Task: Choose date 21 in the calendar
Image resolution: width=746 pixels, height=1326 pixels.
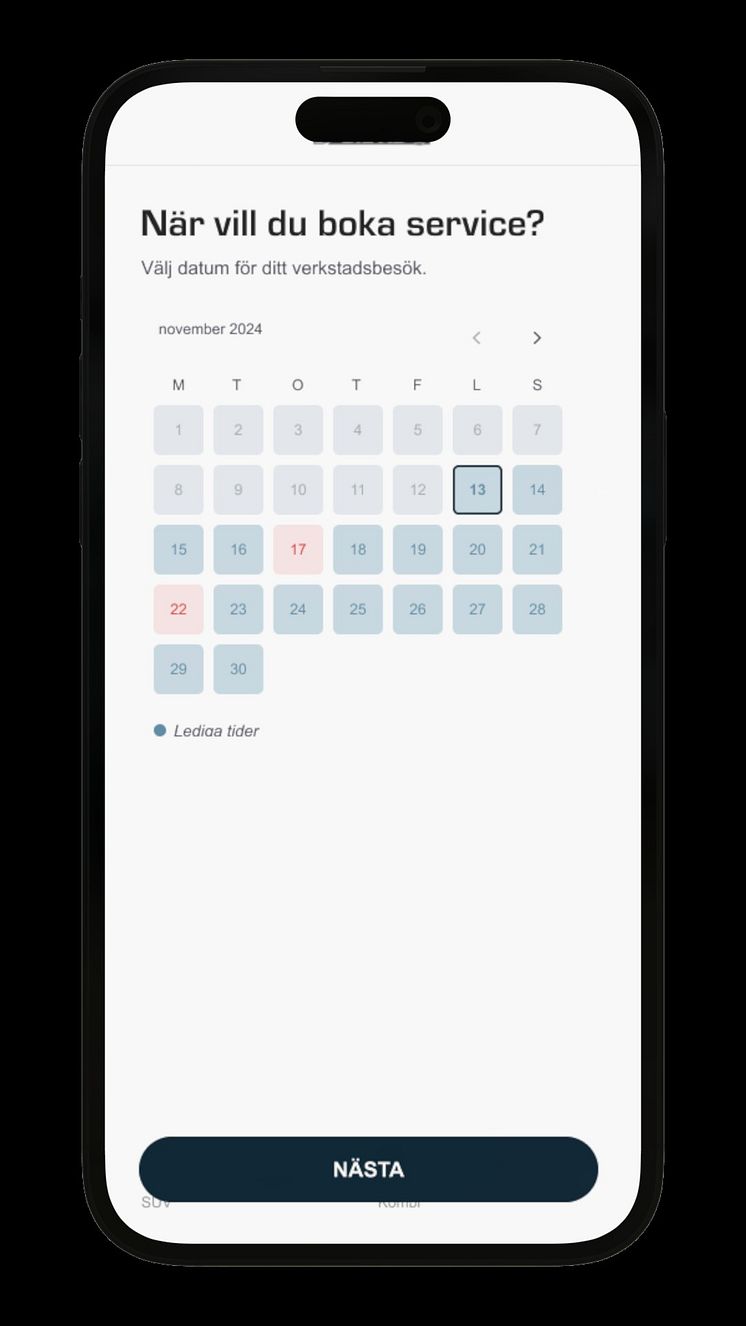Action: tap(537, 549)
